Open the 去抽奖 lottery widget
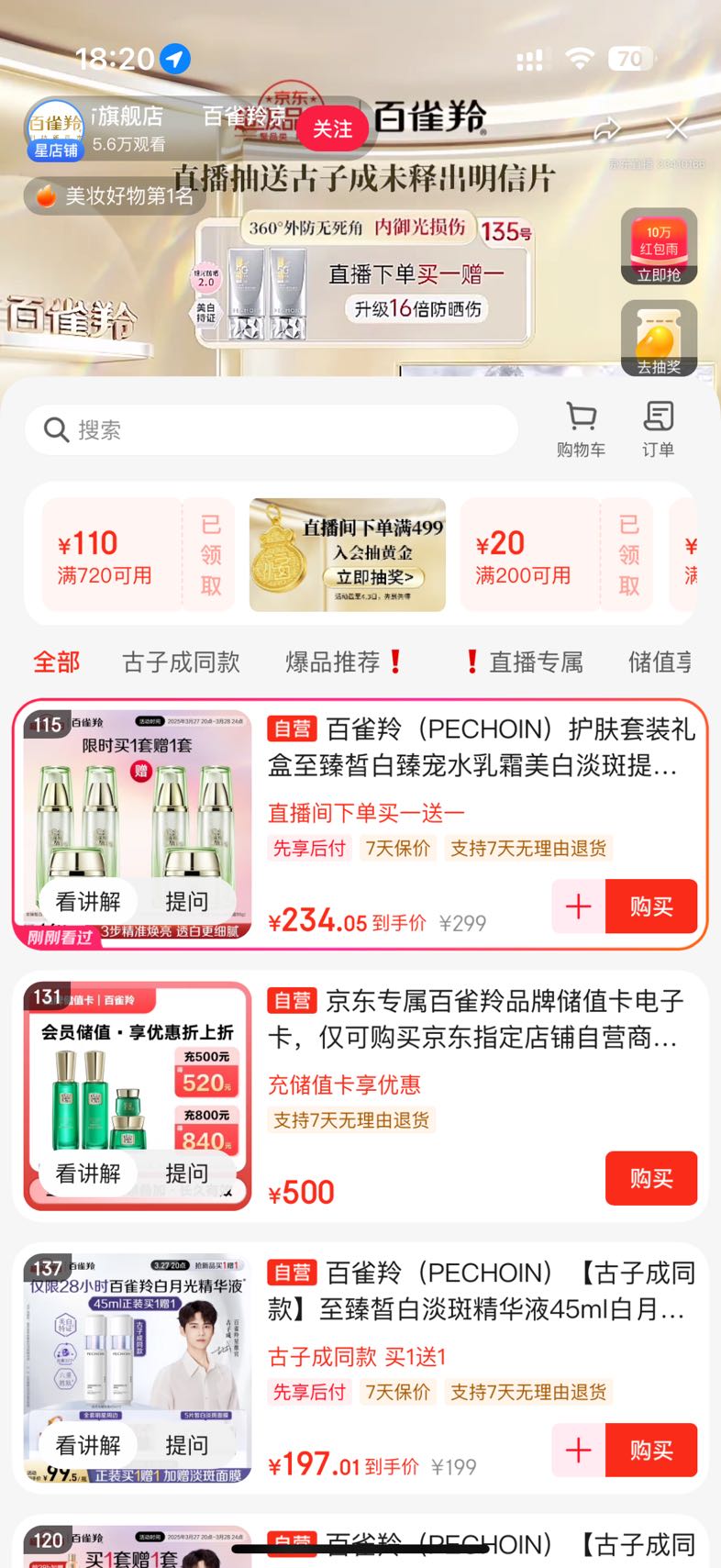Viewport: 721px width, 1568px height. (x=659, y=338)
